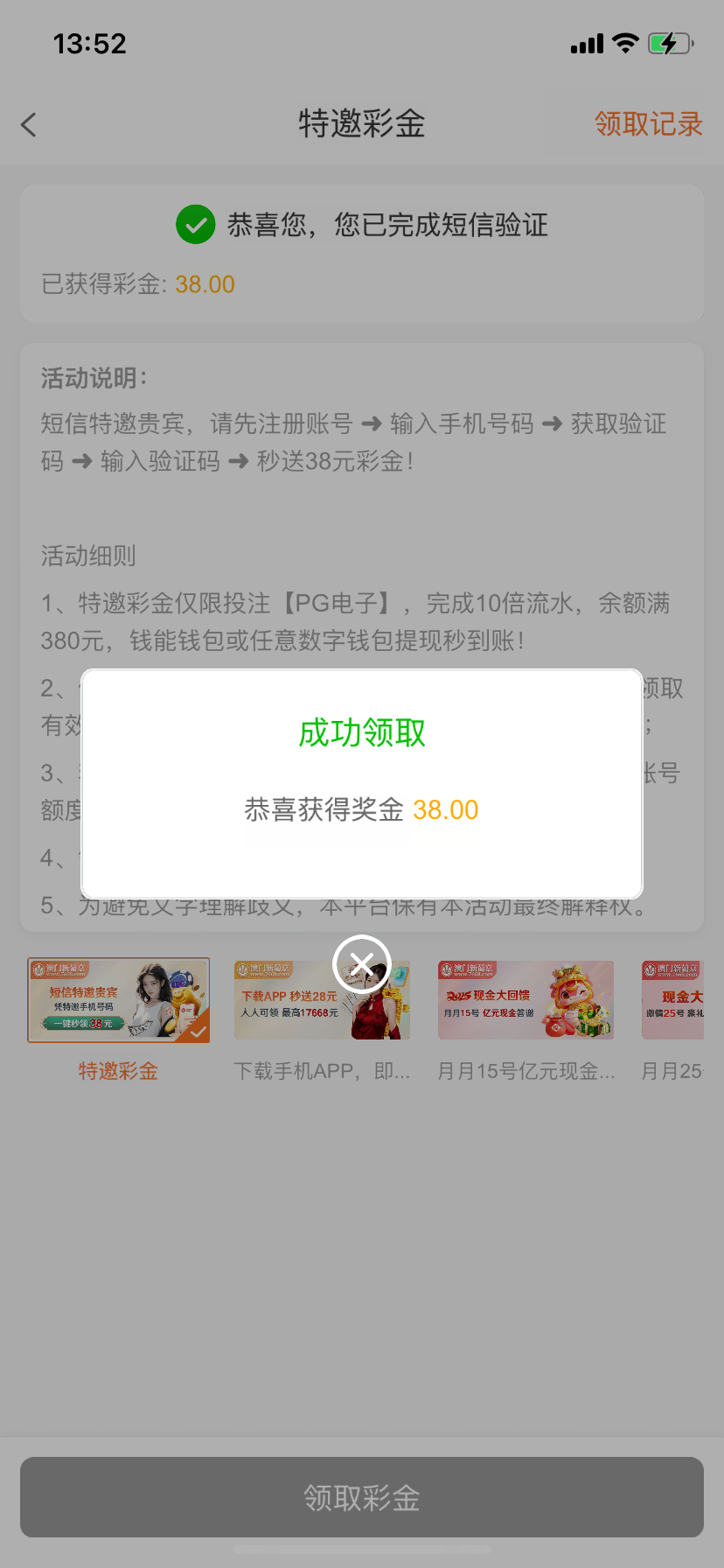724x1568 pixels.
Task: Go back from the 特邀彩金 page
Action: (29, 124)
